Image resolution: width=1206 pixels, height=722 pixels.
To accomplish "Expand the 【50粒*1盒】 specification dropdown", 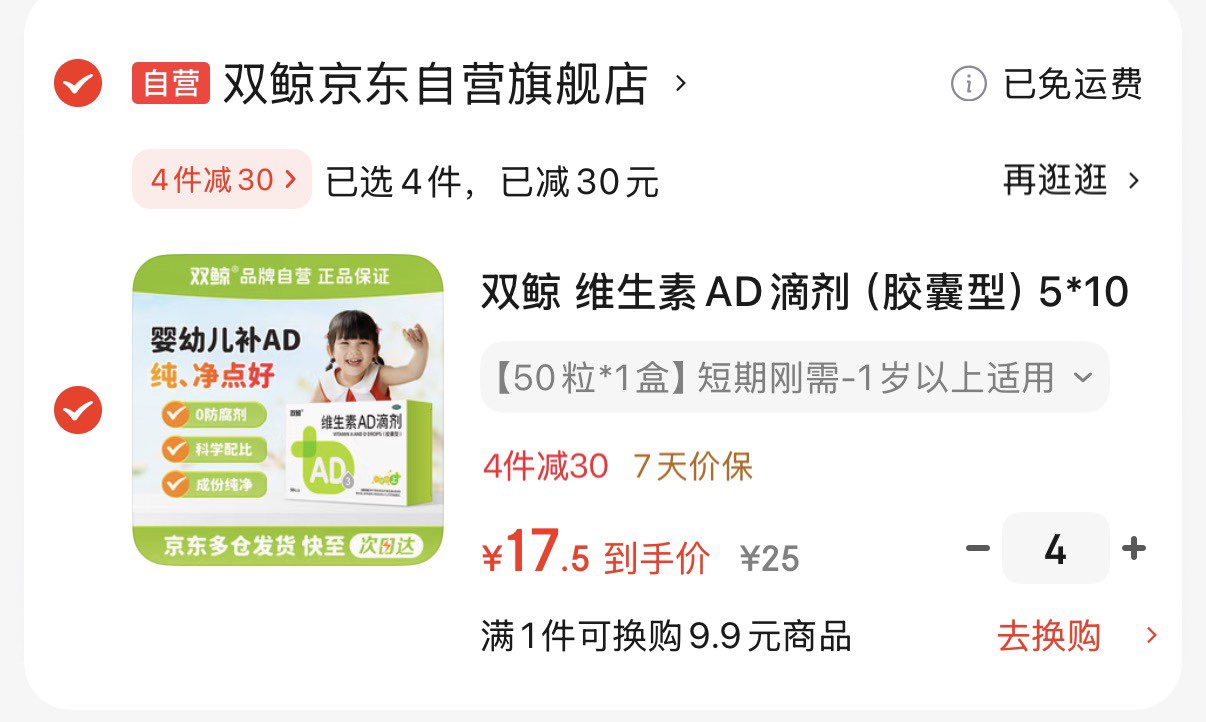I will pyautogui.click(x=795, y=377).
